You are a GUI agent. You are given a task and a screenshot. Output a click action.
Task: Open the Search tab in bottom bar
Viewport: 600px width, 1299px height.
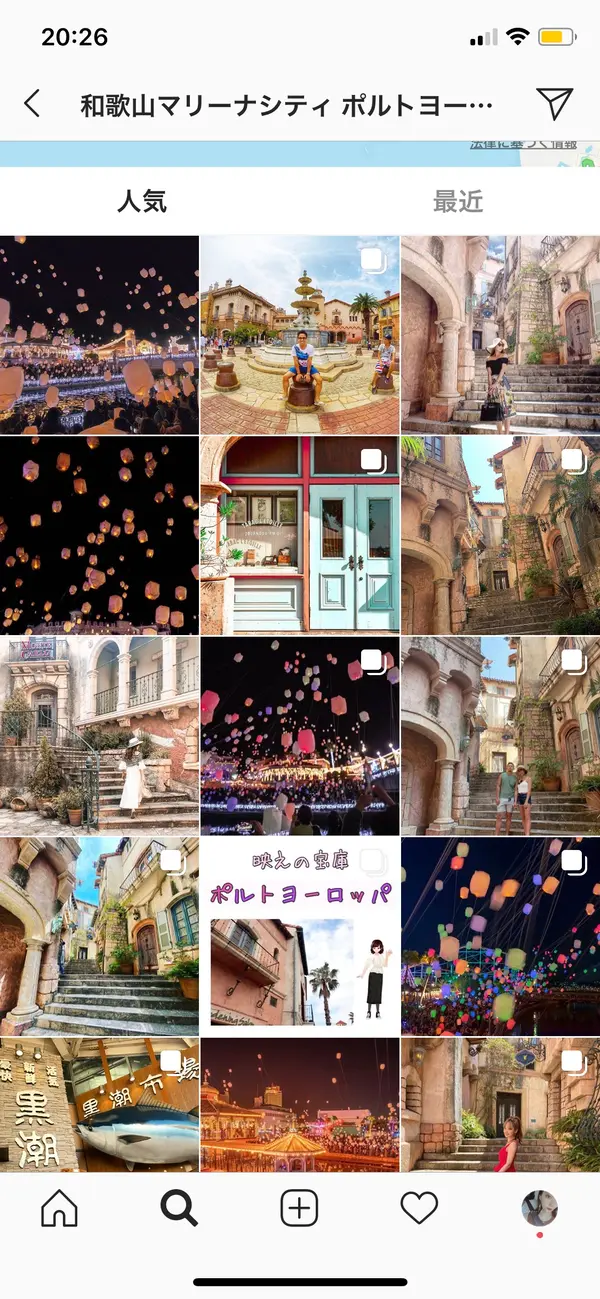click(x=179, y=1209)
